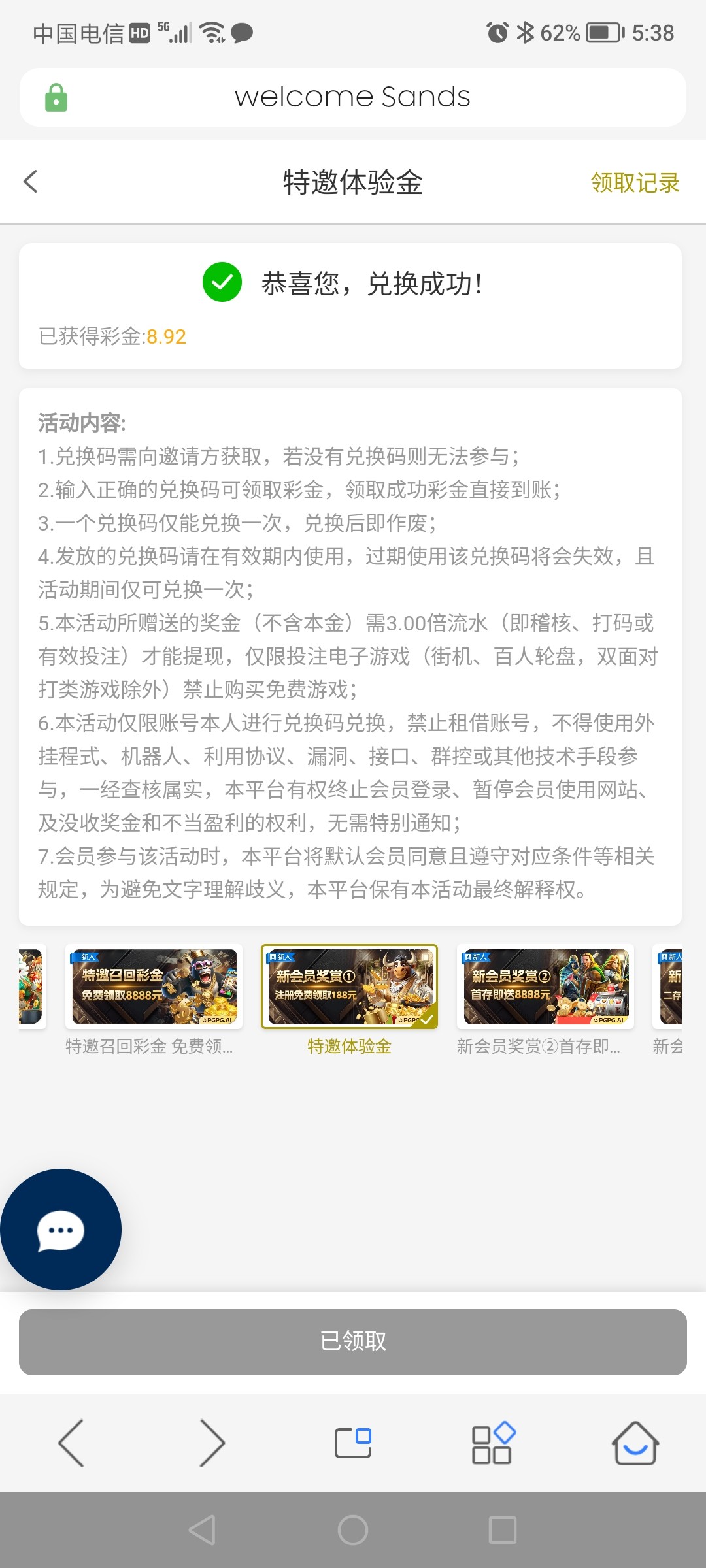Go back from the 特邀体验金 page
Image resolution: width=706 pixels, height=1568 pixels.
click(31, 182)
